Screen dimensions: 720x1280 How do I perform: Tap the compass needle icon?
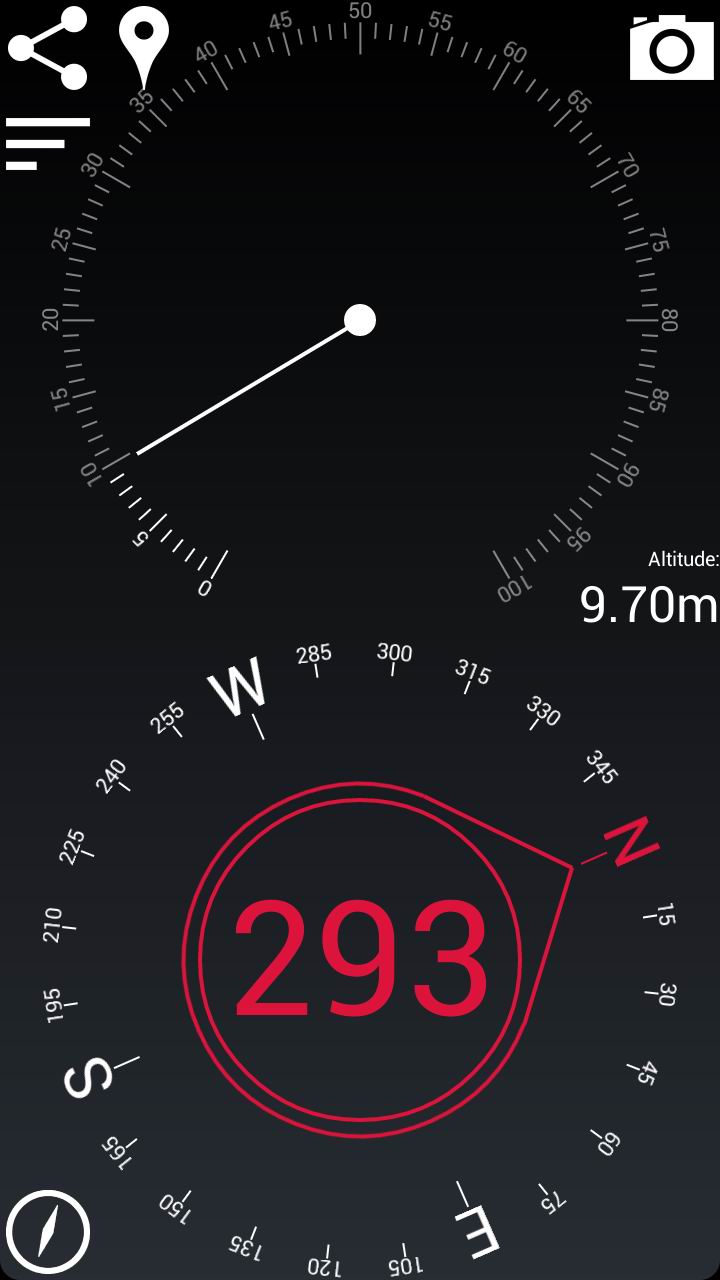[48, 1230]
